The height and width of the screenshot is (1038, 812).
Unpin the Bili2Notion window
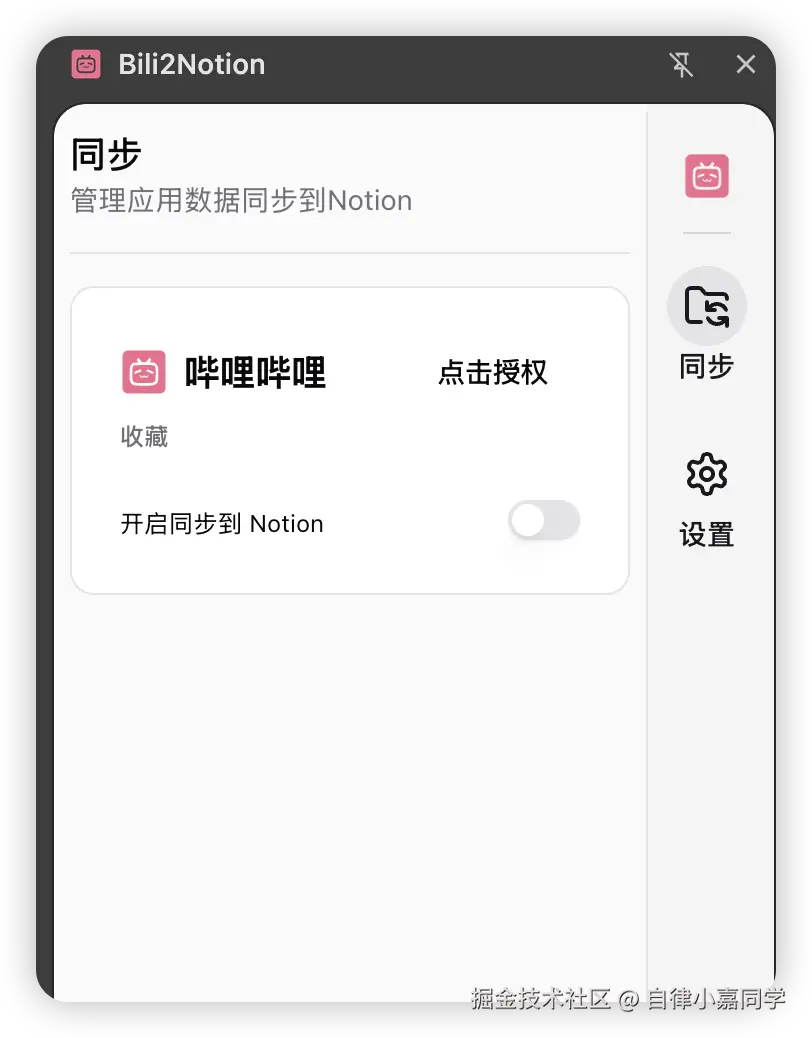coord(681,65)
